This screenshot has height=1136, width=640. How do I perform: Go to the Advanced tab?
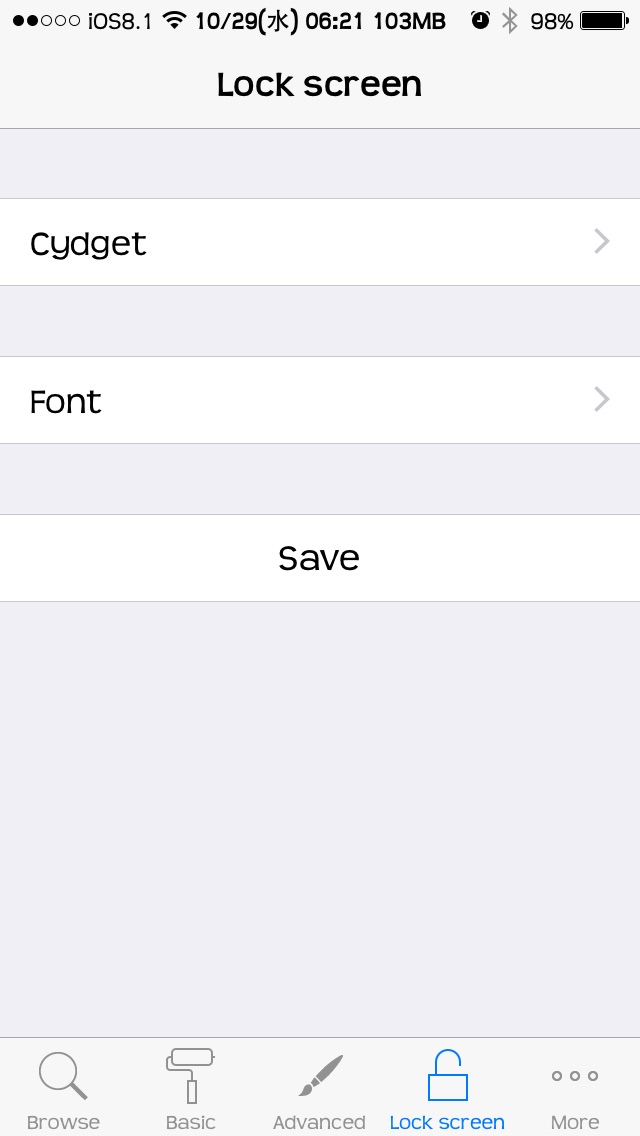[319, 1089]
